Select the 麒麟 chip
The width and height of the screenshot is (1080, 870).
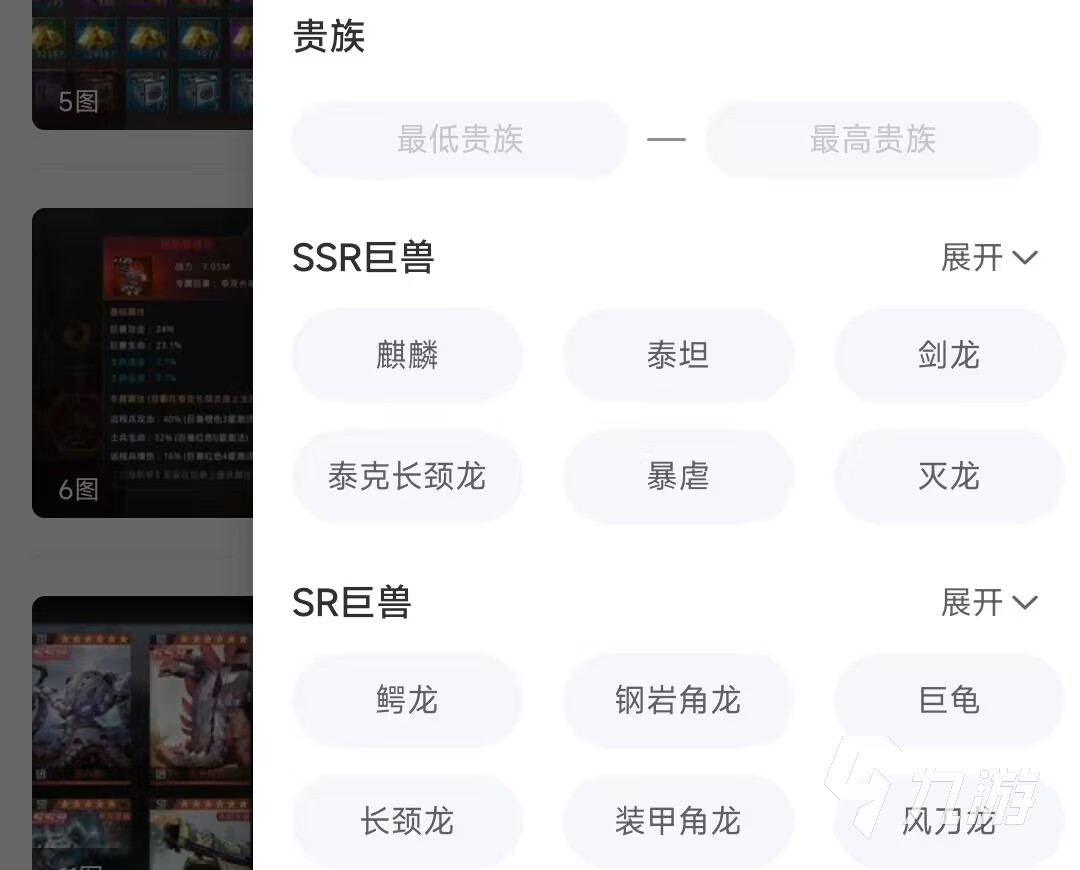pos(407,356)
